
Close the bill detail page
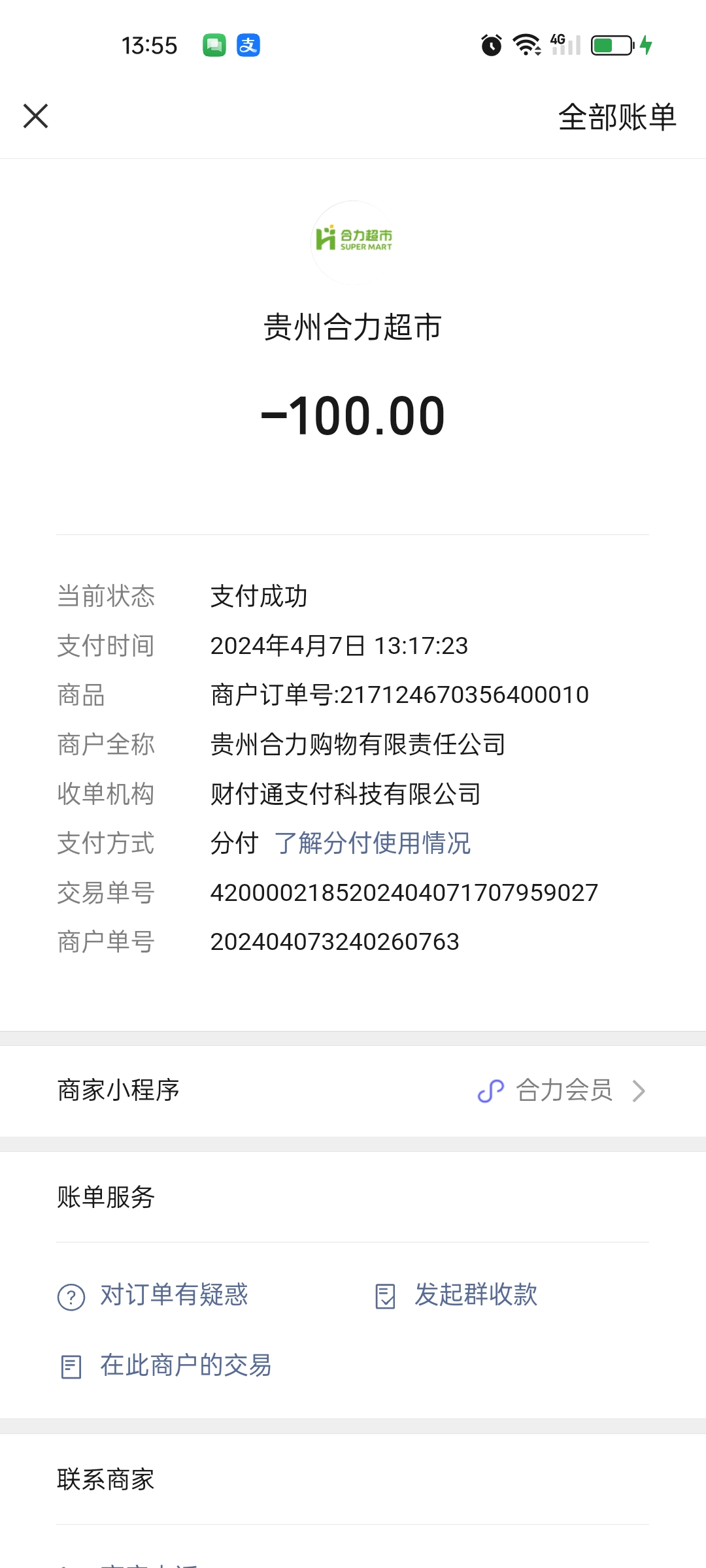point(36,116)
